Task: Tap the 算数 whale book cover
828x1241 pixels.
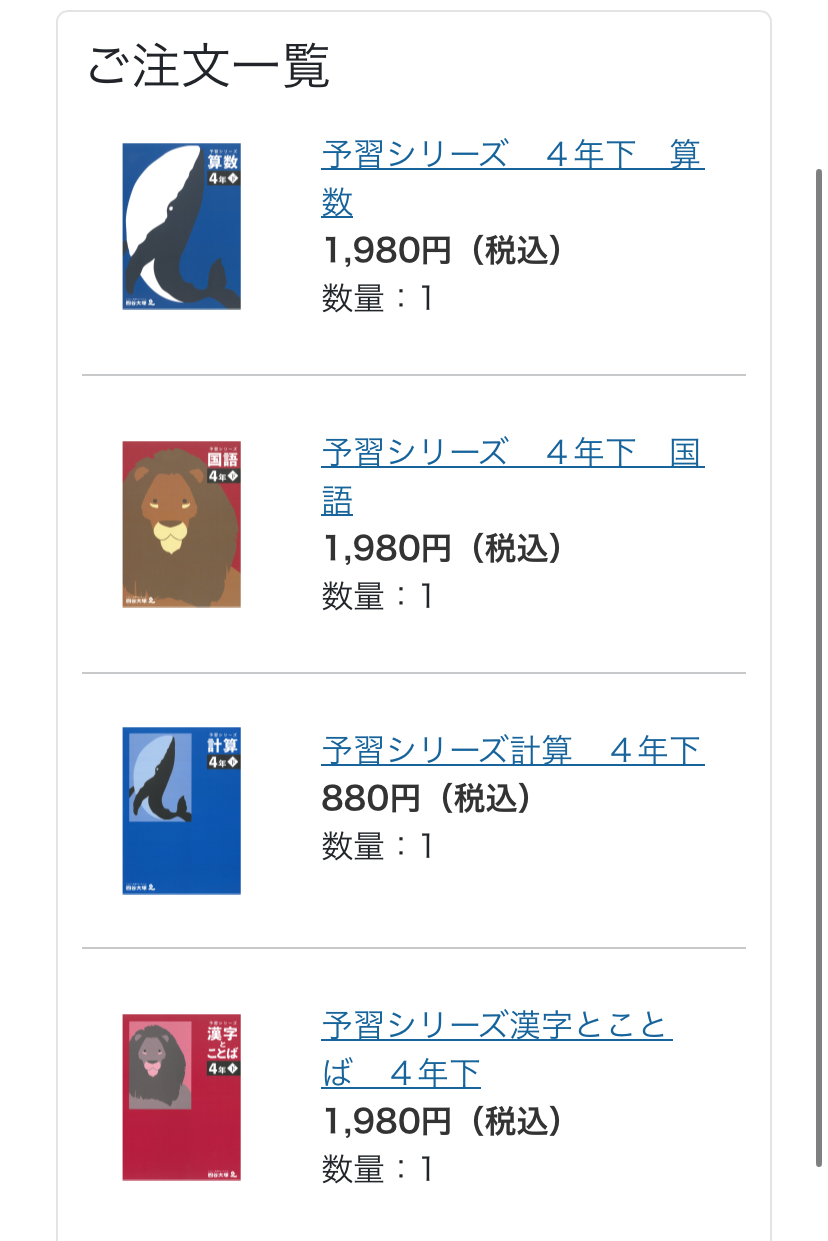Action: (x=181, y=226)
